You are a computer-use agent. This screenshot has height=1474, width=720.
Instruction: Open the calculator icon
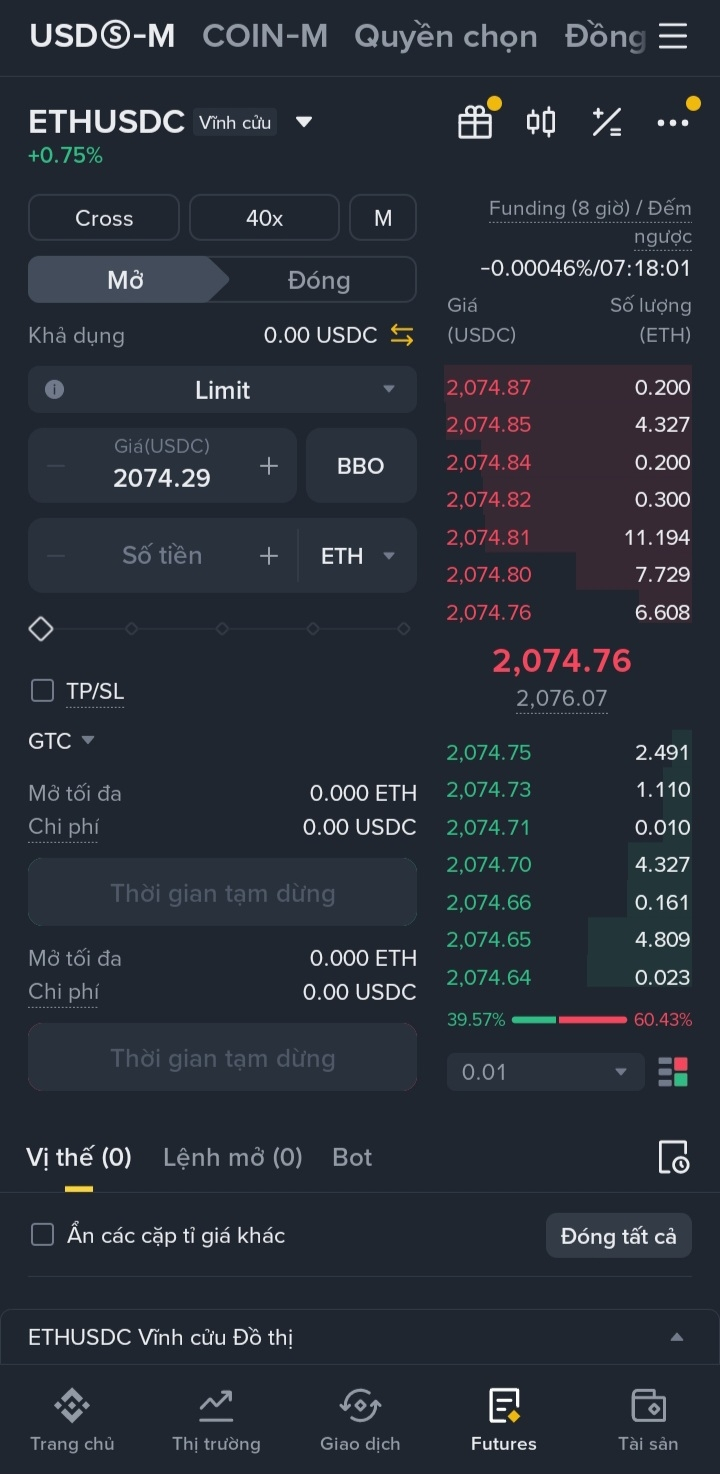[607, 122]
